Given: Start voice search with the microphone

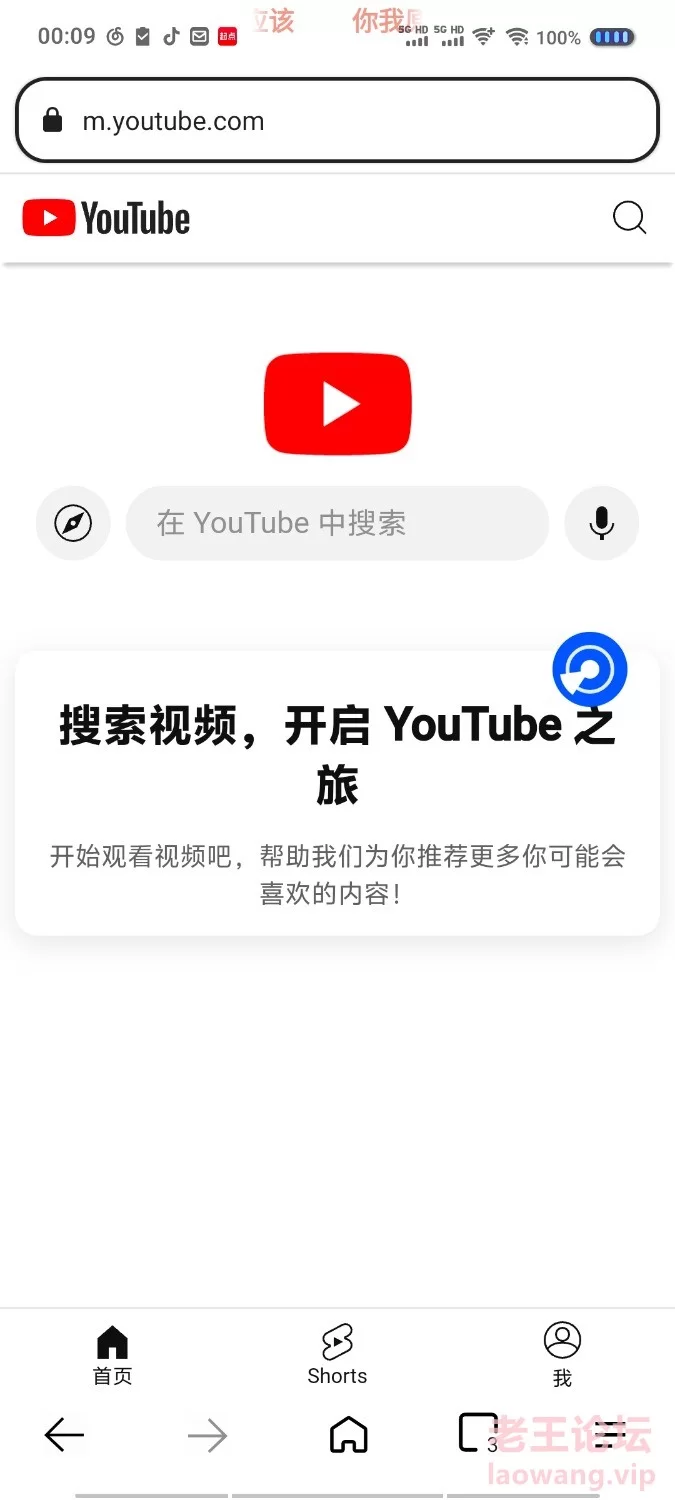Looking at the screenshot, I should [601, 523].
